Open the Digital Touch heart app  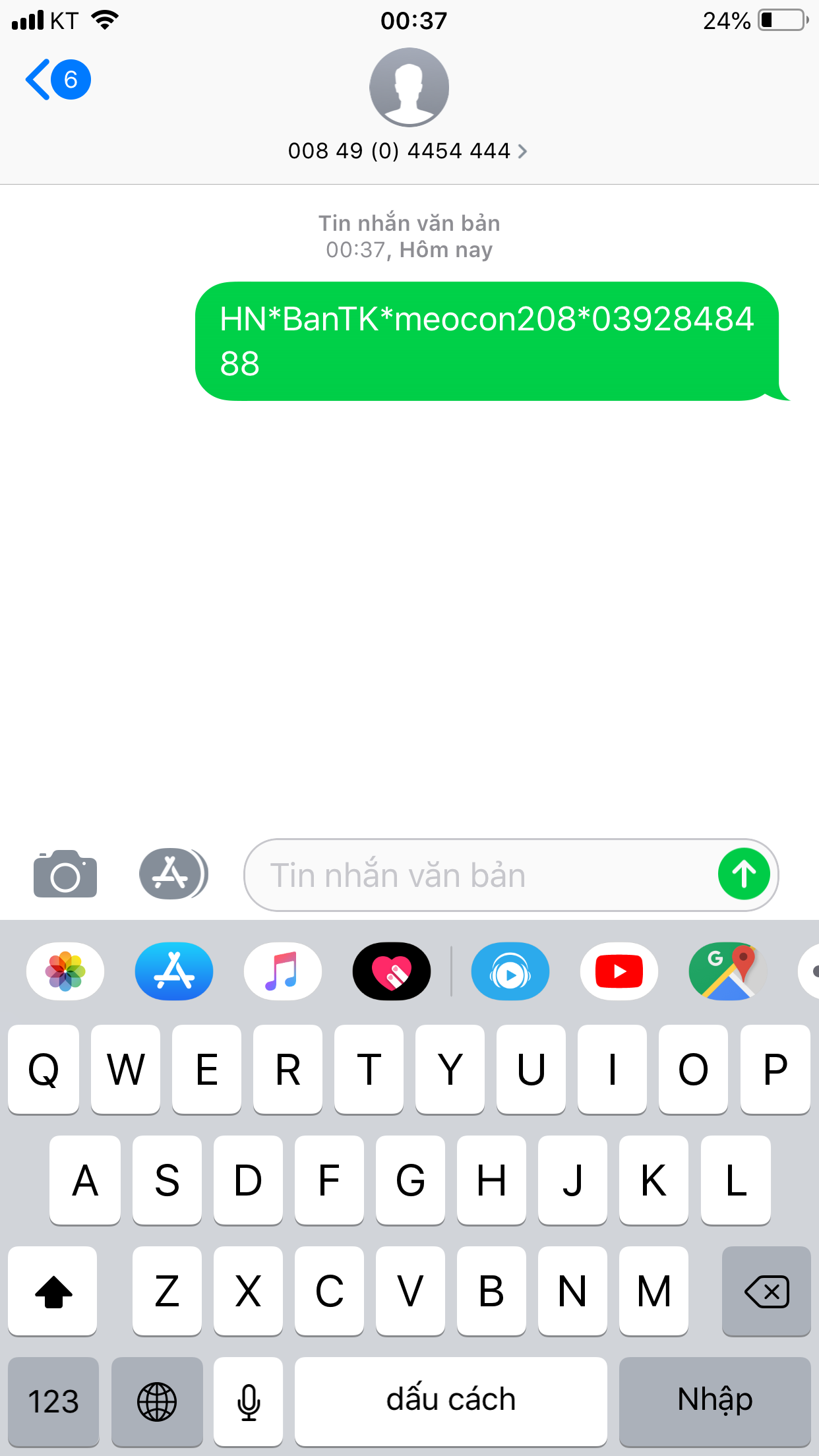click(x=392, y=971)
